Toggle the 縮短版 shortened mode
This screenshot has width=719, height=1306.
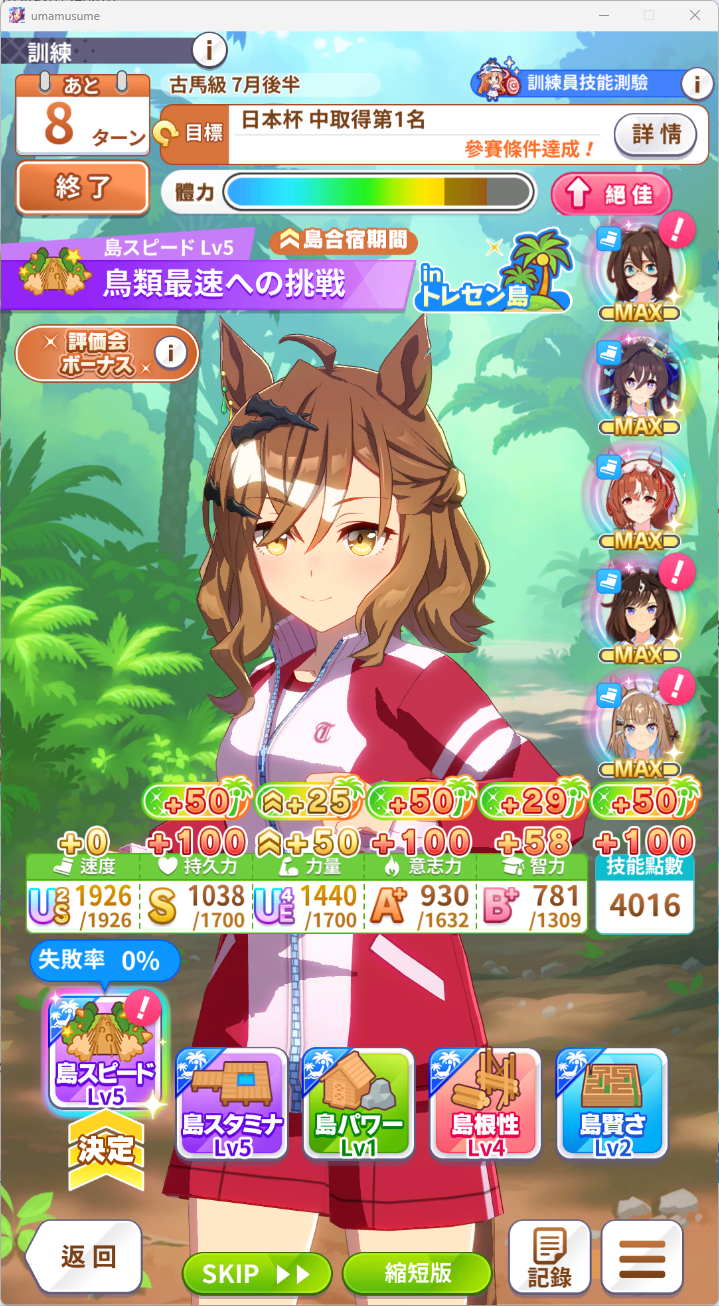pos(417,1274)
